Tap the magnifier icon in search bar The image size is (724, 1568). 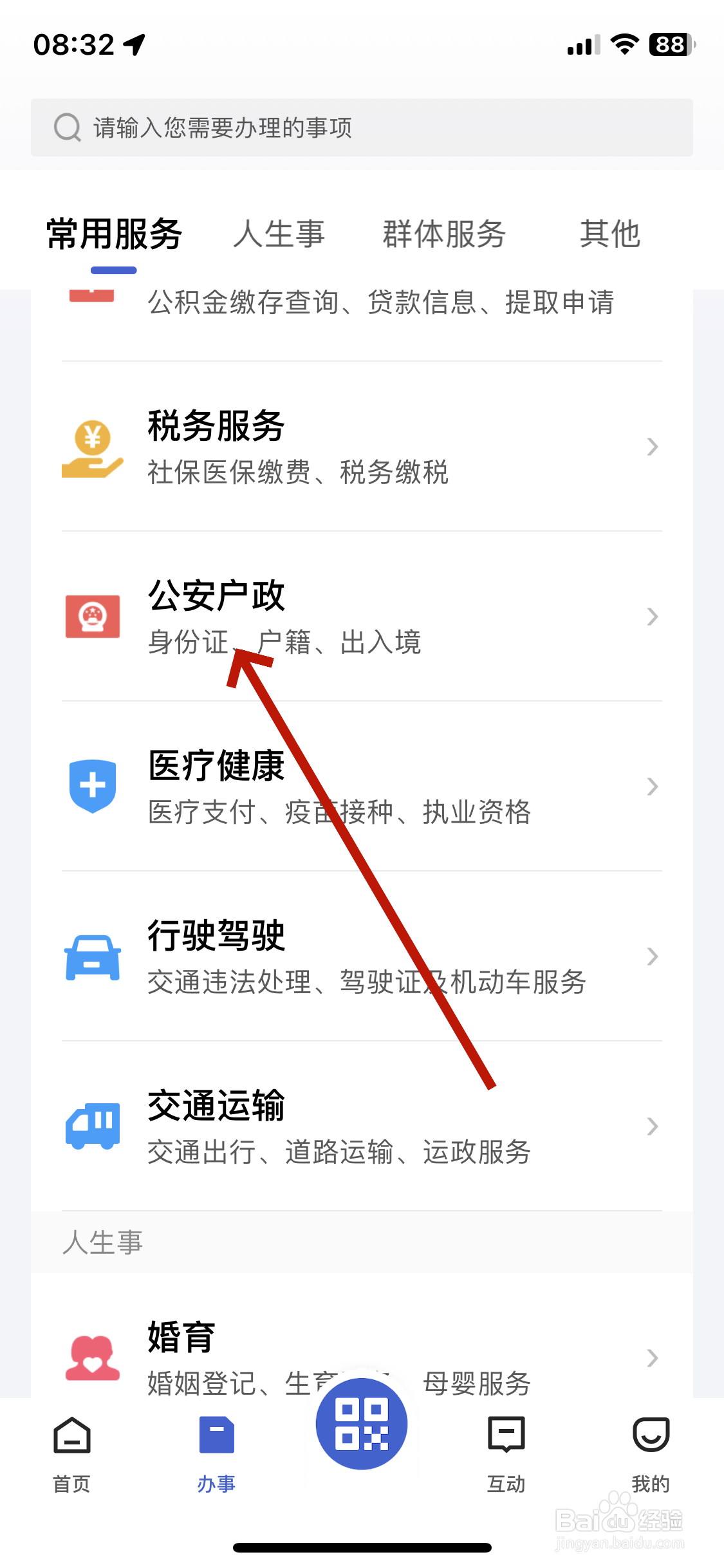(66, 127)
